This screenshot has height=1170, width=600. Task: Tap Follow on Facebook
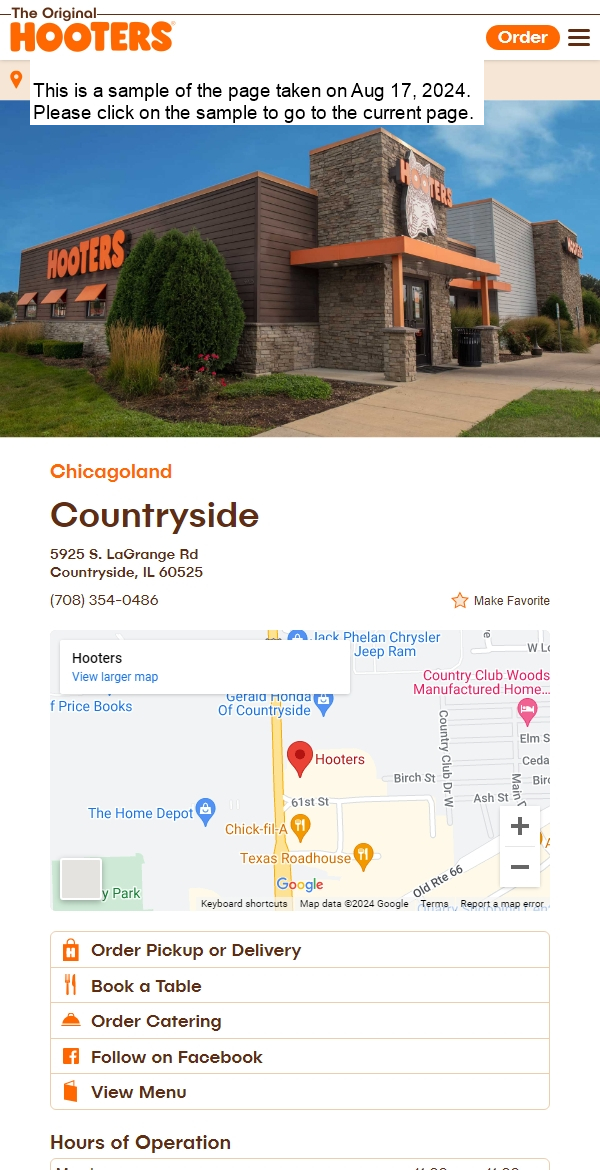pyautogui.click(x=176, y=1057)
